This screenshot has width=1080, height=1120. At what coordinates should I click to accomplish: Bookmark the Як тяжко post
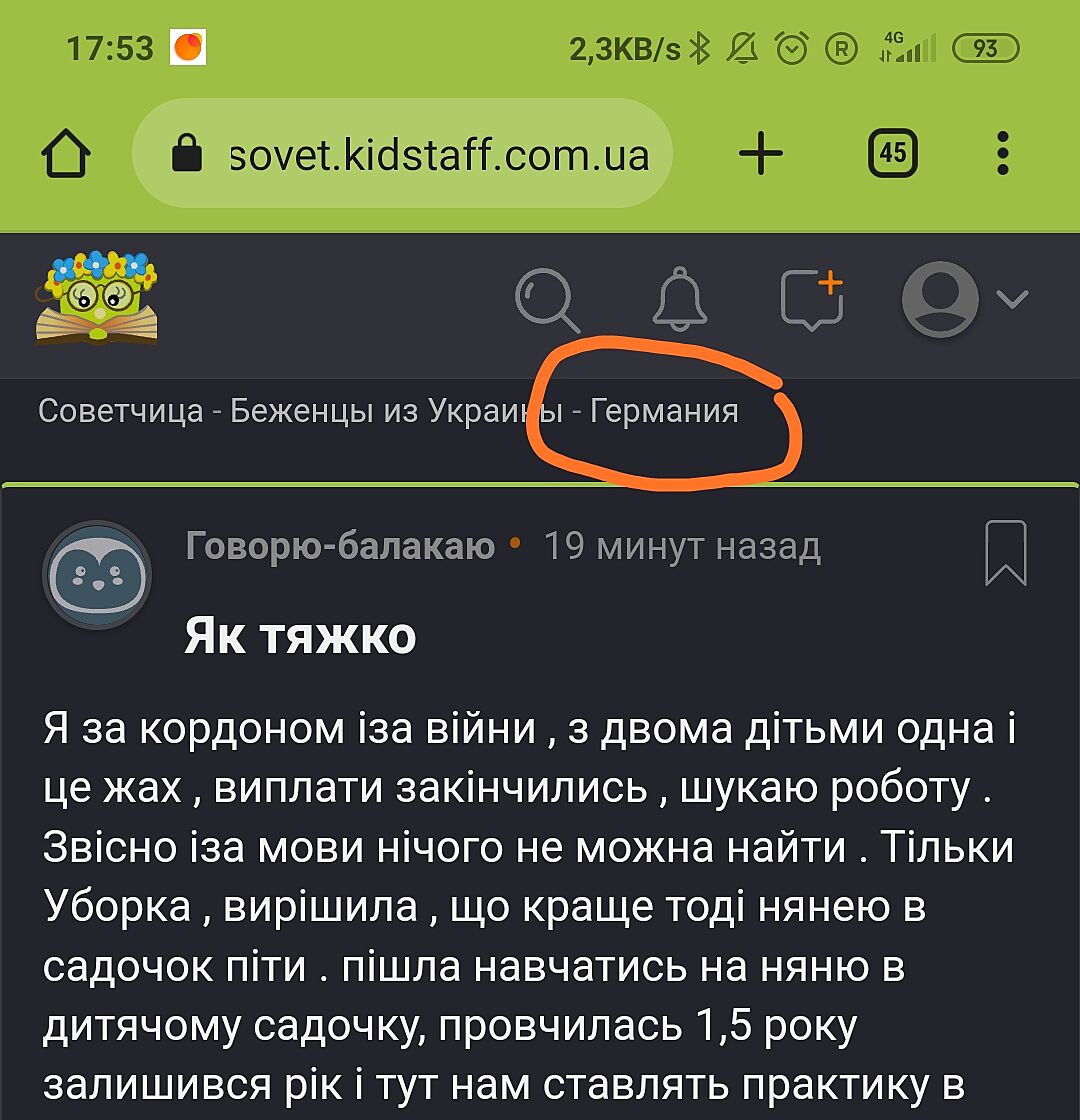pos(1005,552)
